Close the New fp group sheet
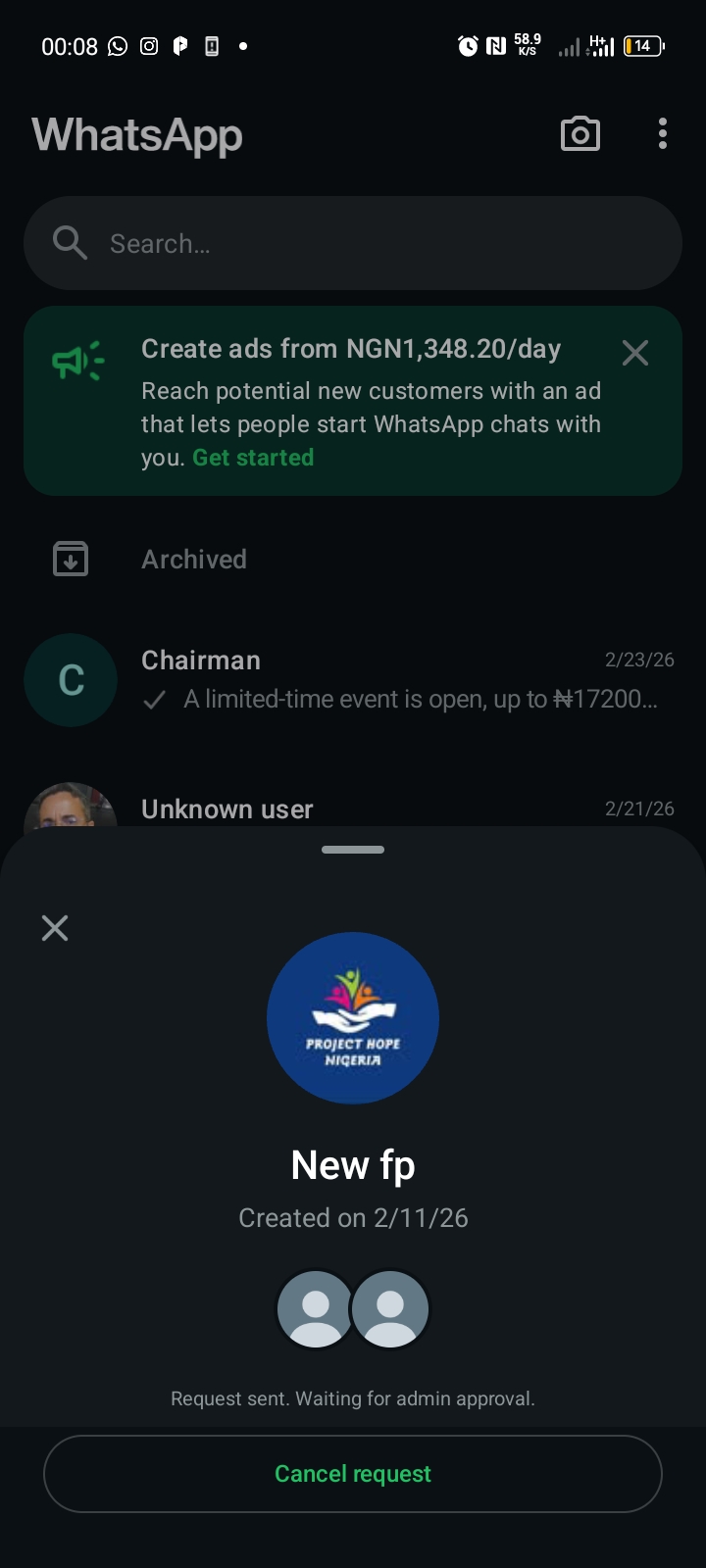706x1568 pixels. point(55,928)
